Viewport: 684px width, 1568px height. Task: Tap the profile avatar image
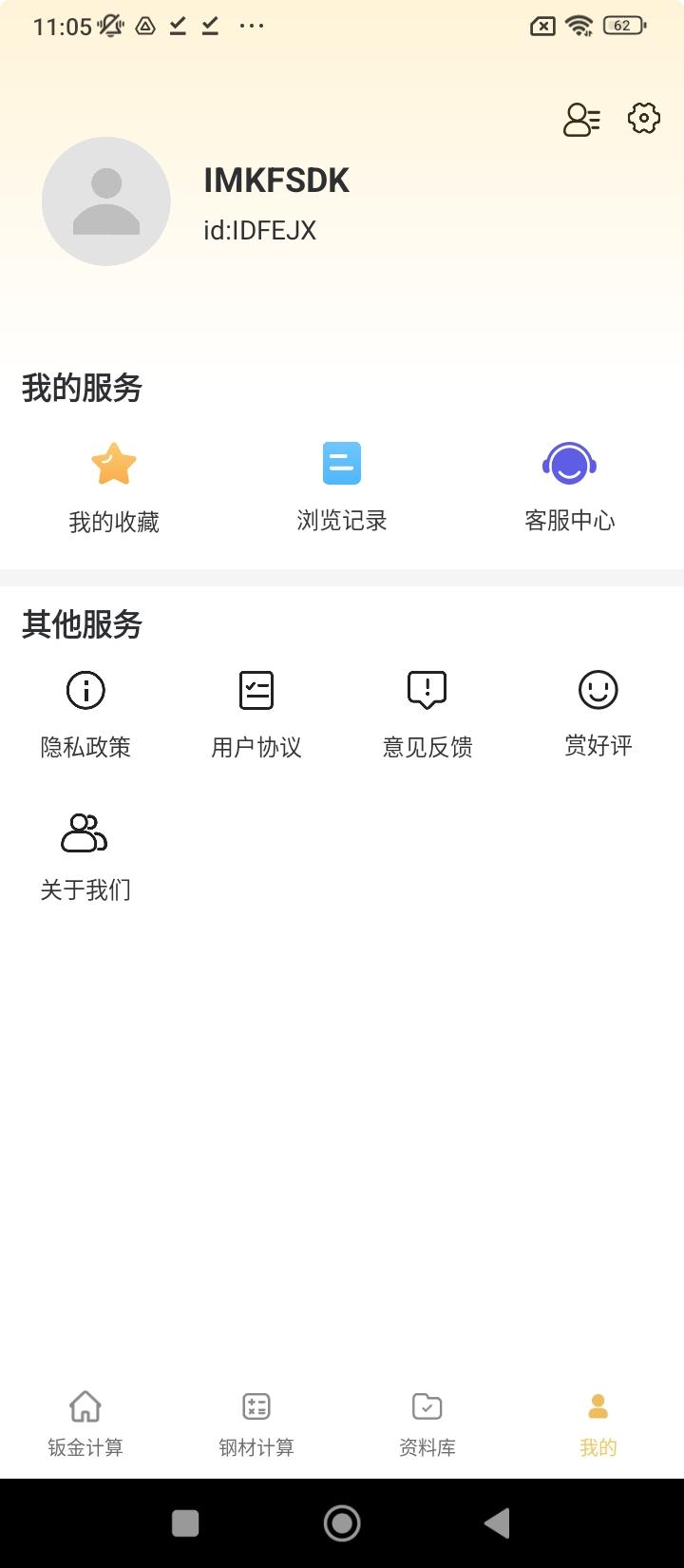coord(106,201)
